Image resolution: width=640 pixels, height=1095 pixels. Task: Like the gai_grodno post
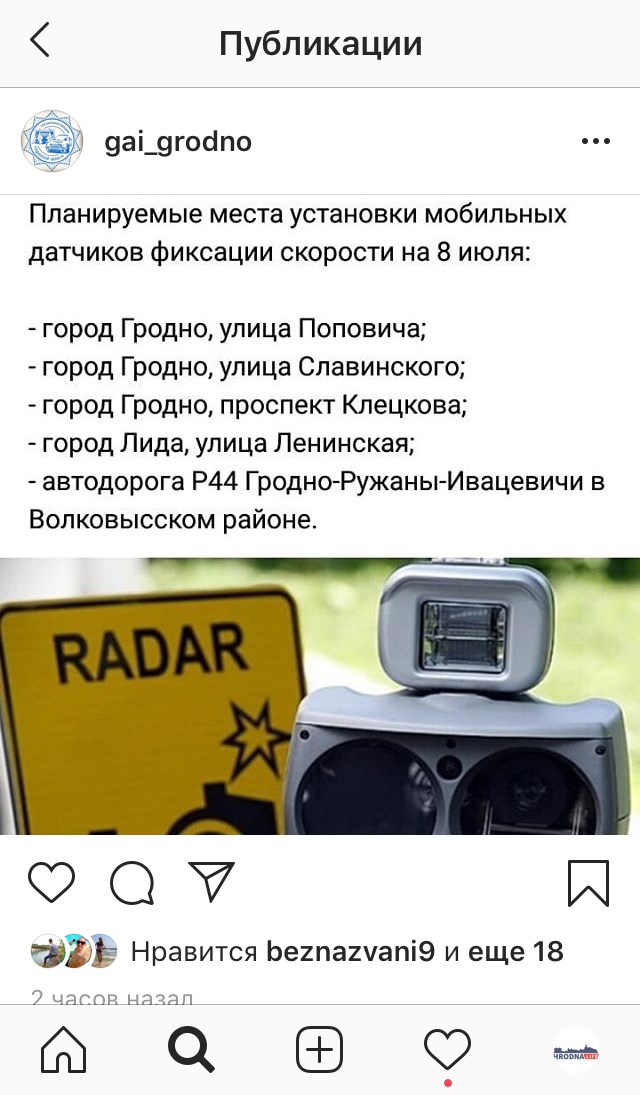[51, 882]
